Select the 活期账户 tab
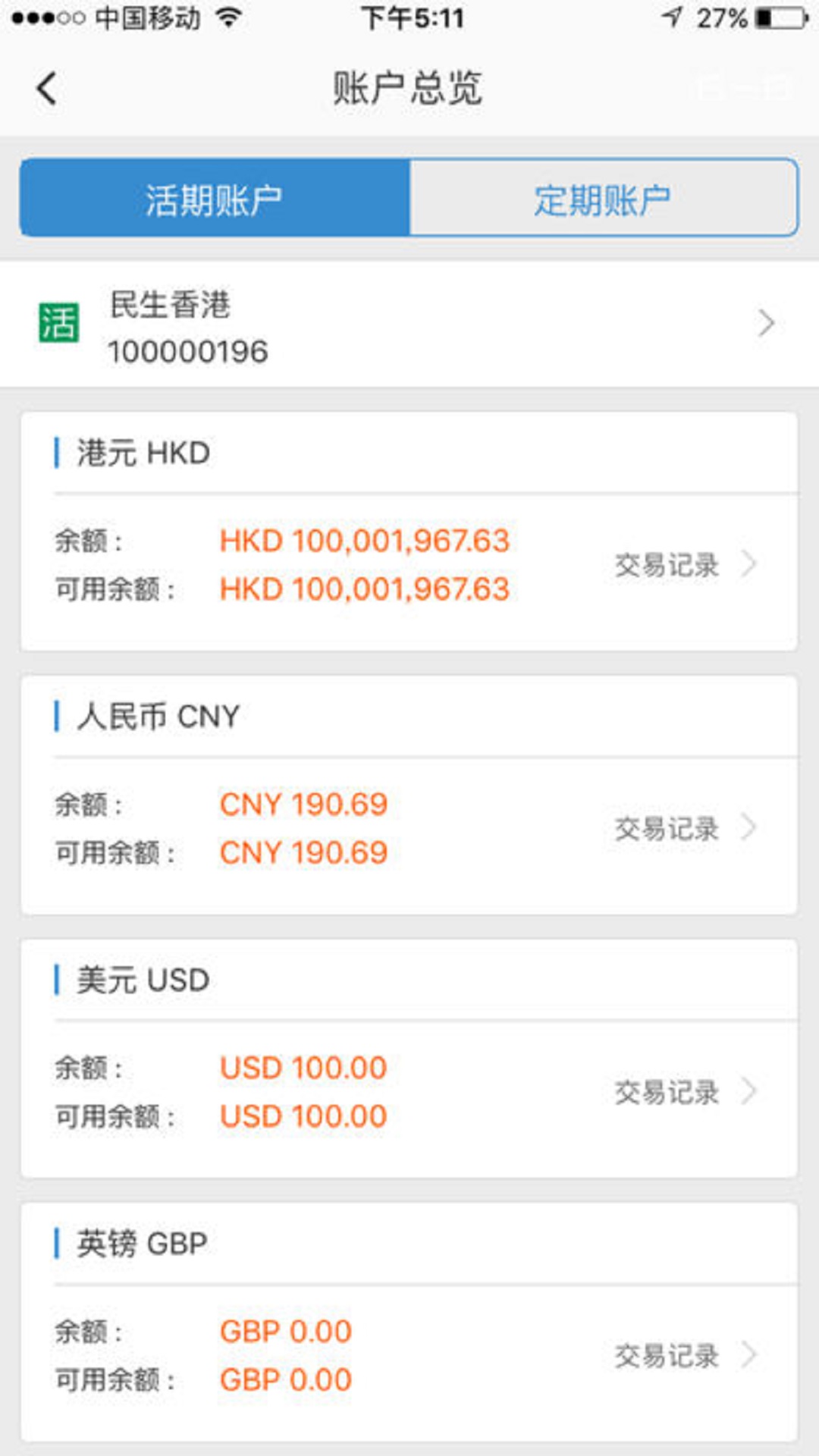The width and height of the screenshot is (819, 1456). (215, 199)
